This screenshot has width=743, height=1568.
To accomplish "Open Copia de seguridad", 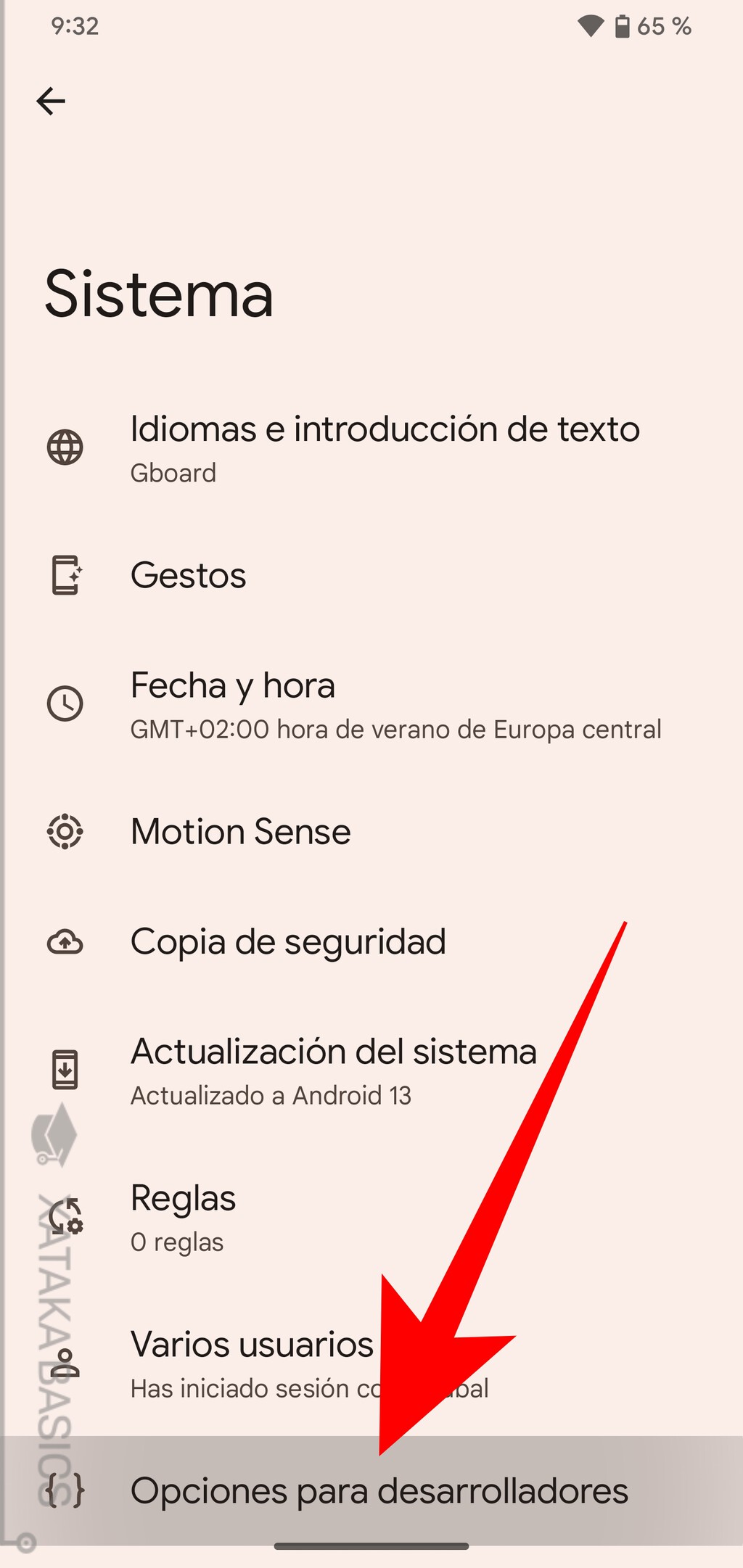I will coord(287,942).
